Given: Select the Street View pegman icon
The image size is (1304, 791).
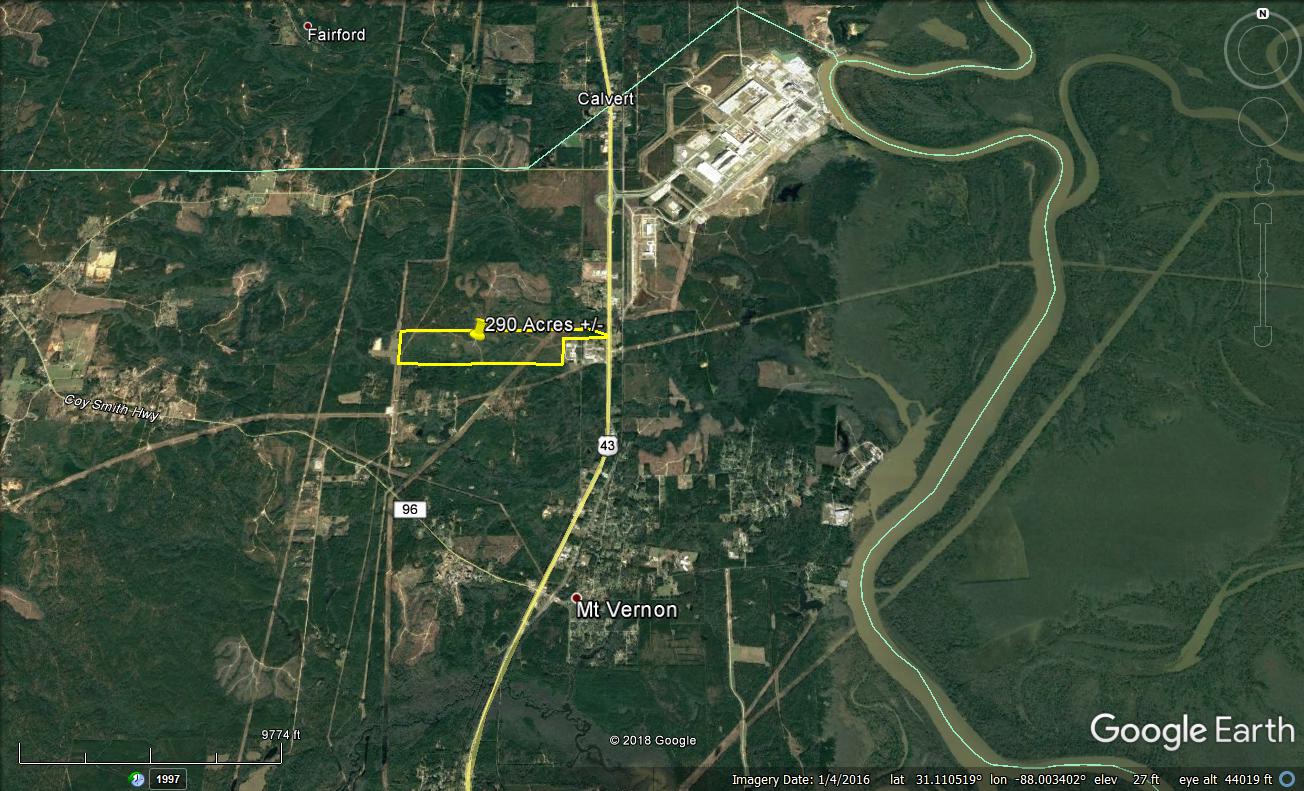Looking at the screenshot, I should 1263,176.
